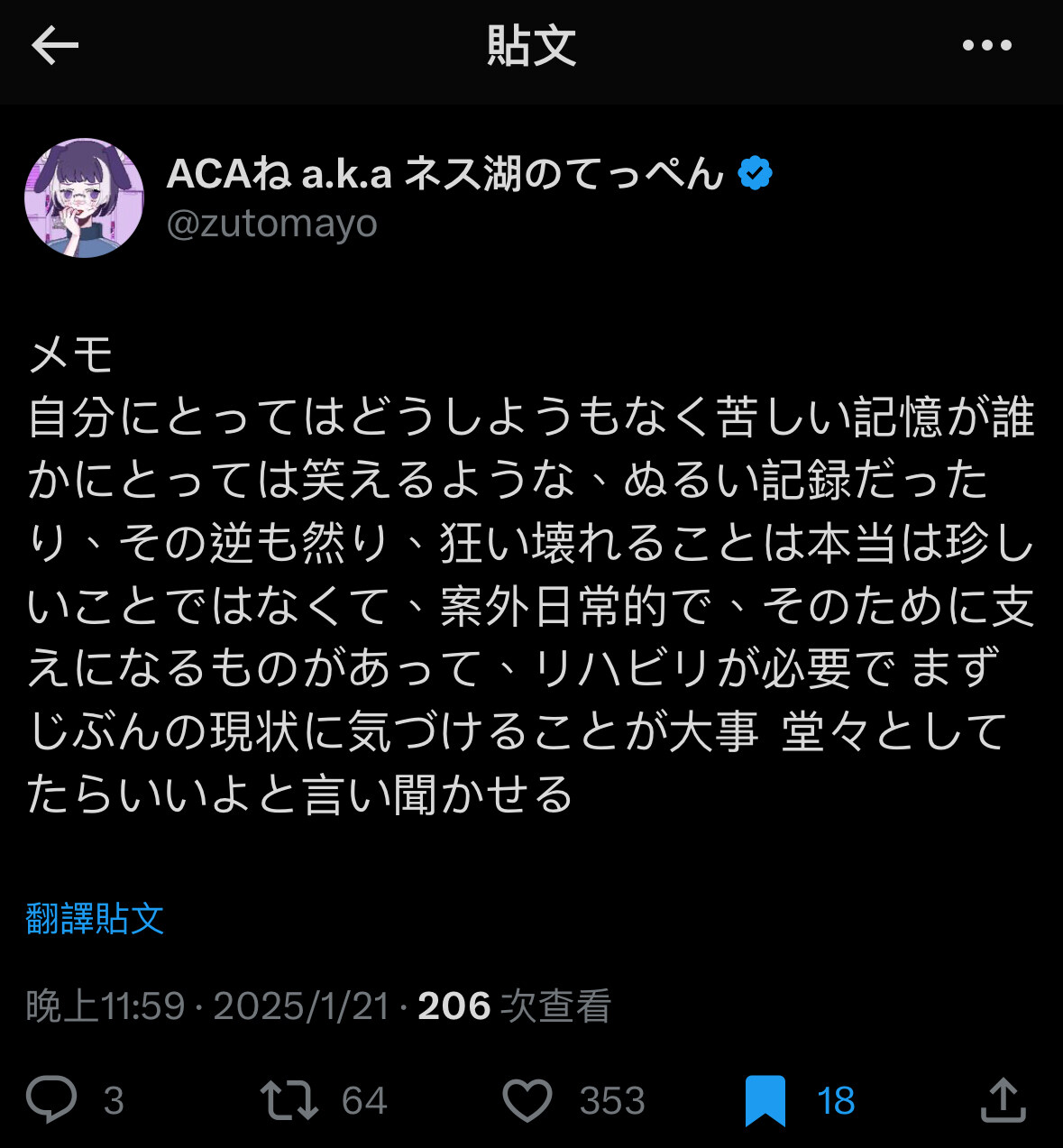This screenshot has width=1063, height=1148.
Task: Share this post via share icon
Action: 1003,1099
